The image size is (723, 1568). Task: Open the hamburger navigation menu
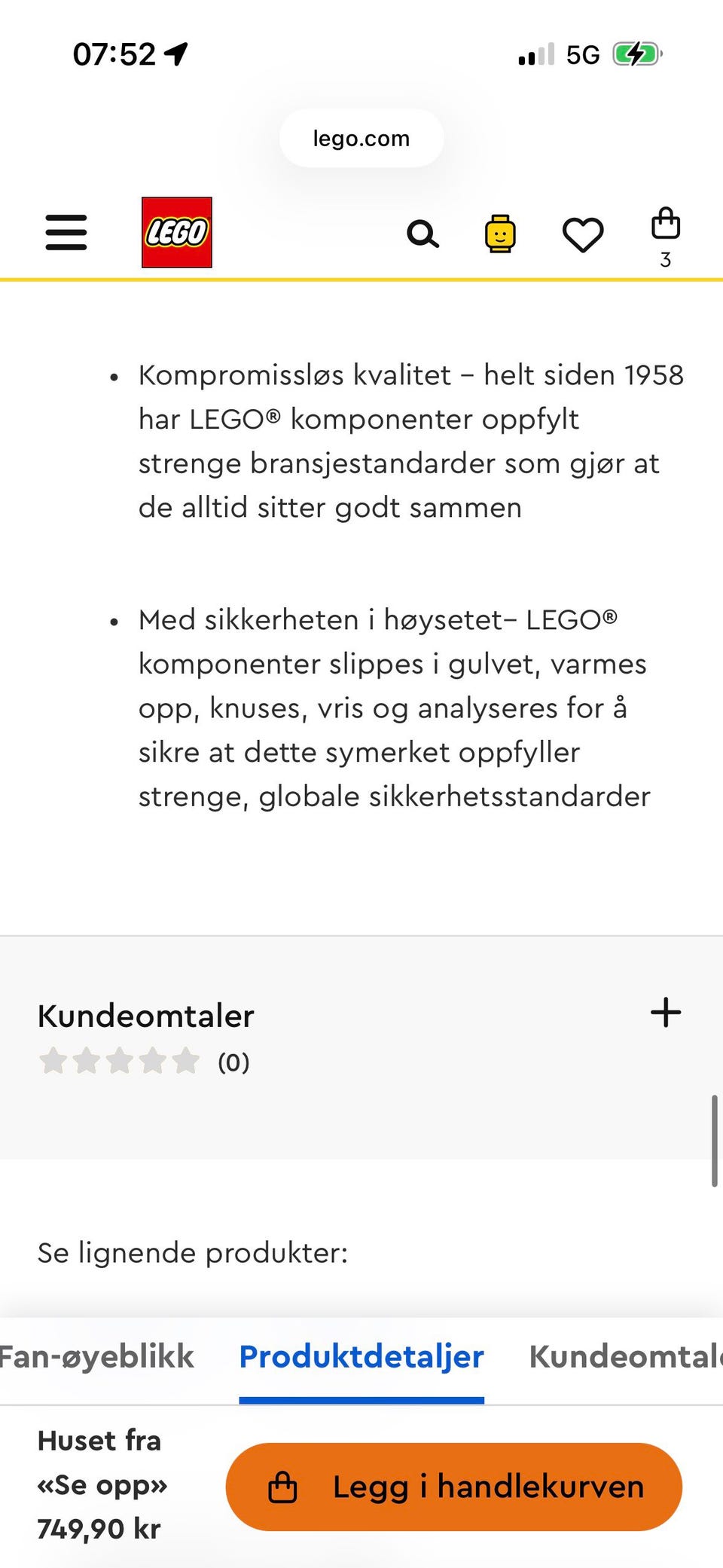[66, 234]
